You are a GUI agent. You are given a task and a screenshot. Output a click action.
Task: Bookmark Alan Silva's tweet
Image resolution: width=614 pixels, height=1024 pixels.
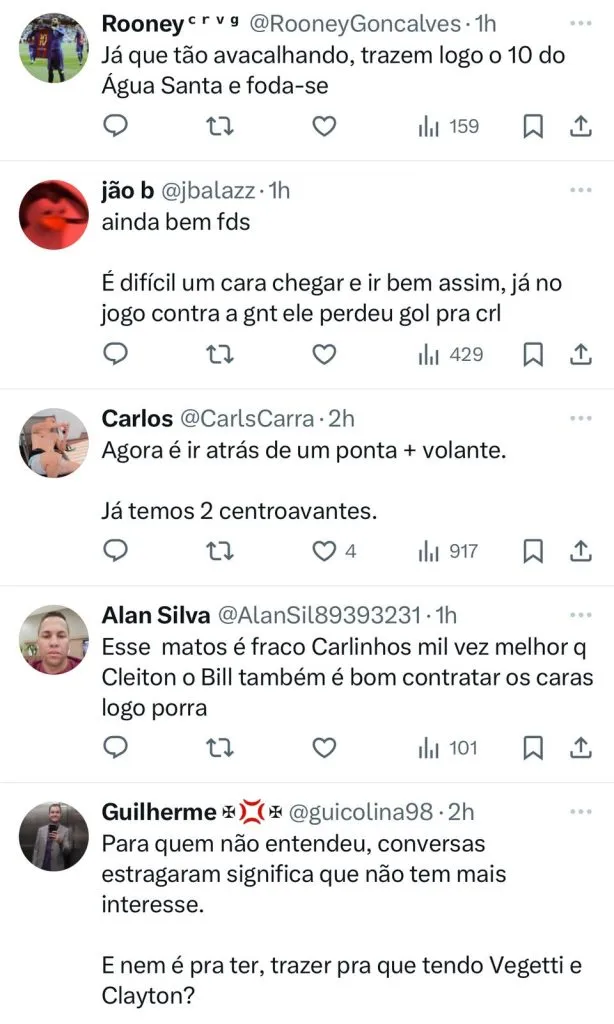[x=534, y=748]
